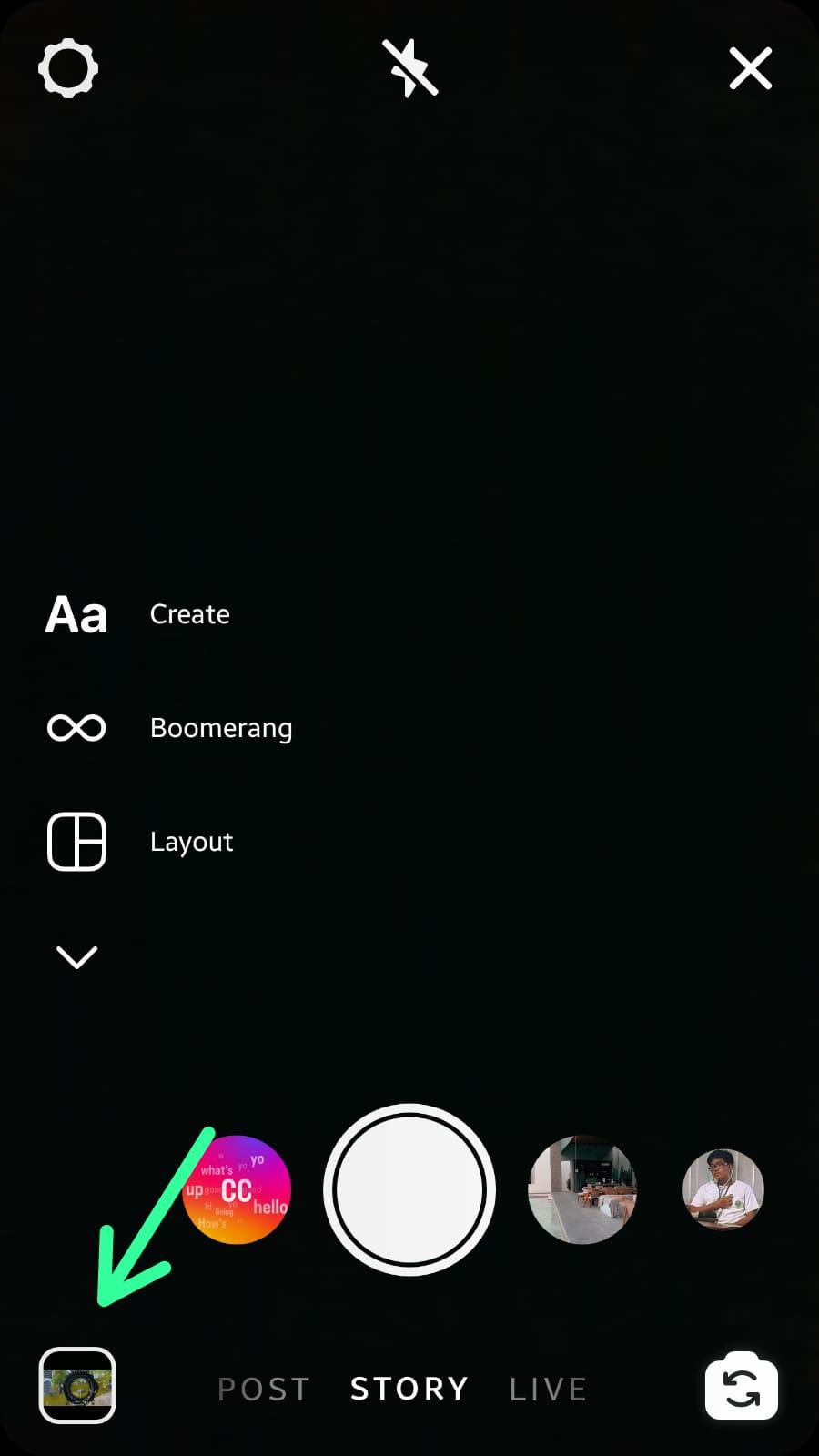819x1456 pixels.
Task: Tap the white shutter button
Action: [409, 1189]
